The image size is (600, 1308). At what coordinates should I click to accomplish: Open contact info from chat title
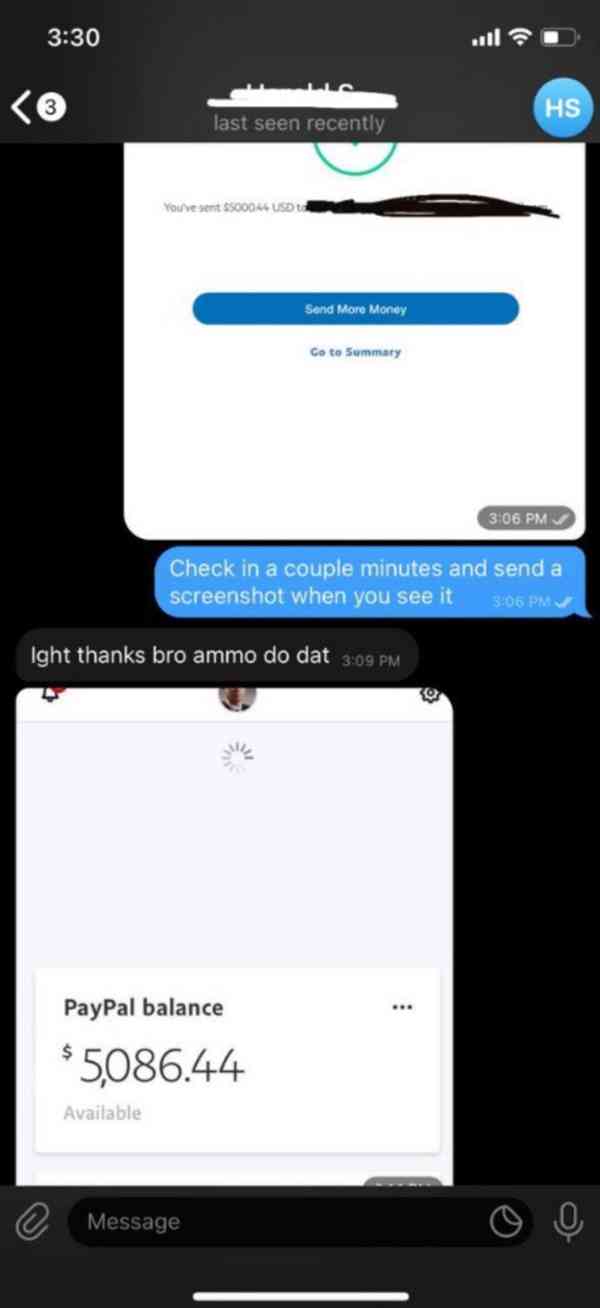click(298, 110)
